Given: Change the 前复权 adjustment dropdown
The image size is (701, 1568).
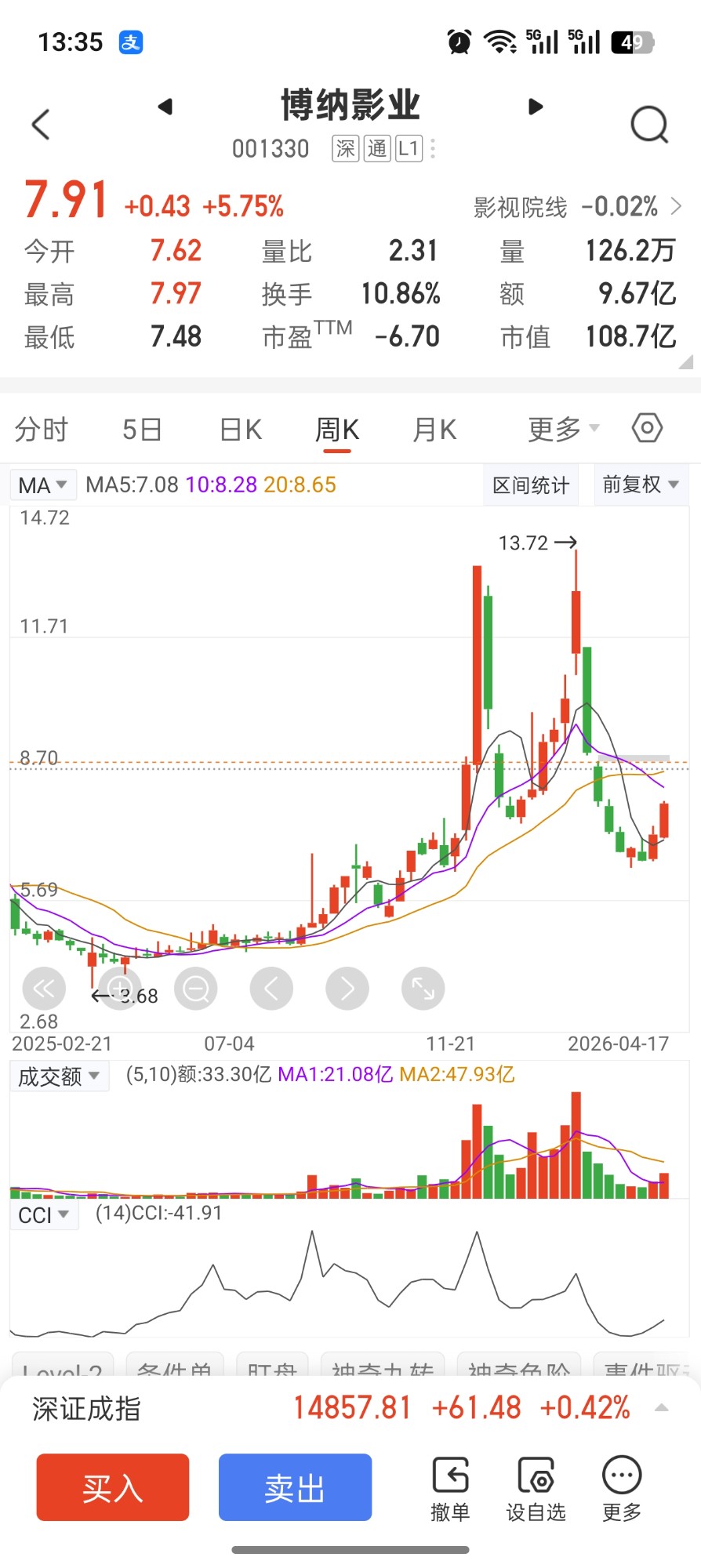Looking at the screenshot, I should coord(640,485).
